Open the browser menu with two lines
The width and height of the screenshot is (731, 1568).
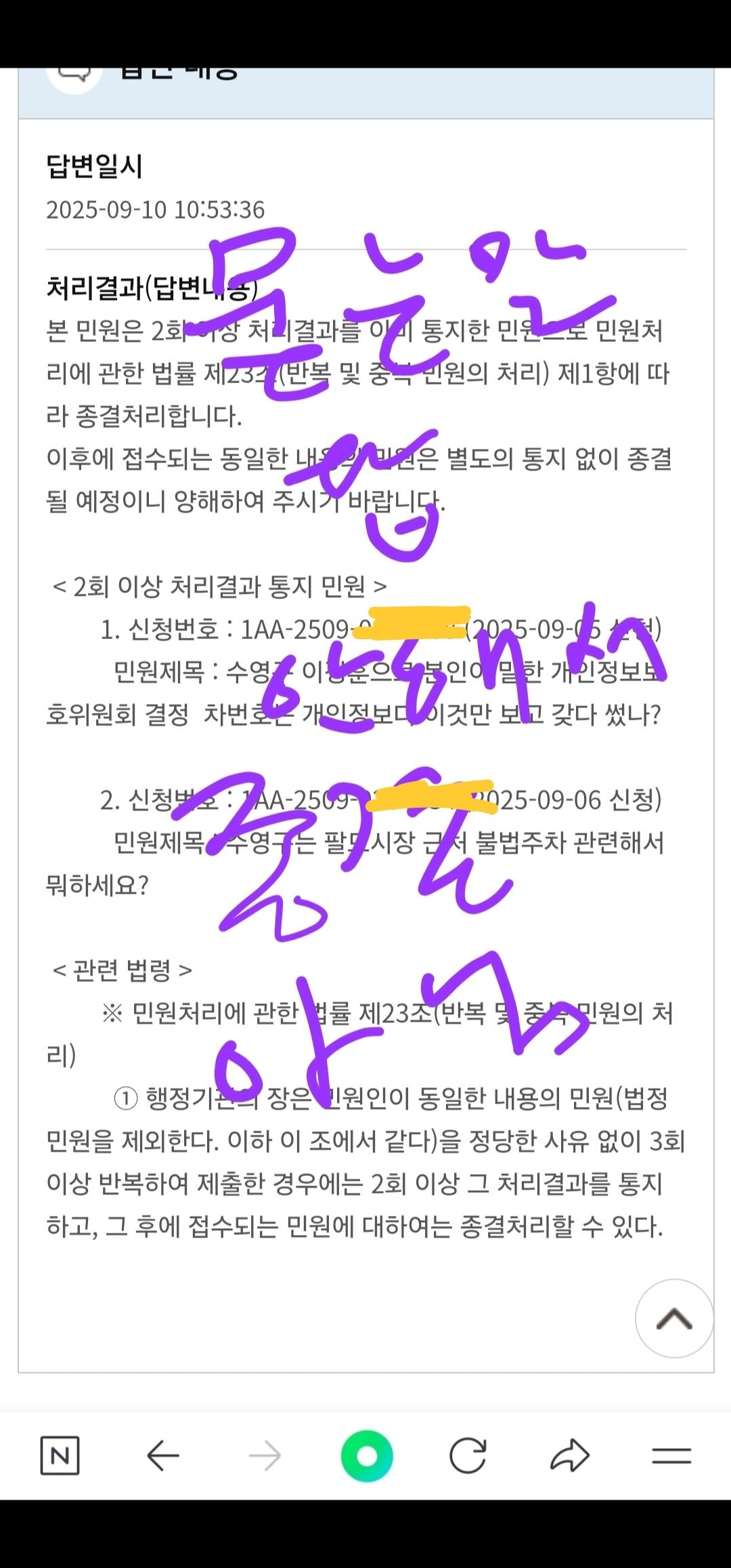[671, 1456]
